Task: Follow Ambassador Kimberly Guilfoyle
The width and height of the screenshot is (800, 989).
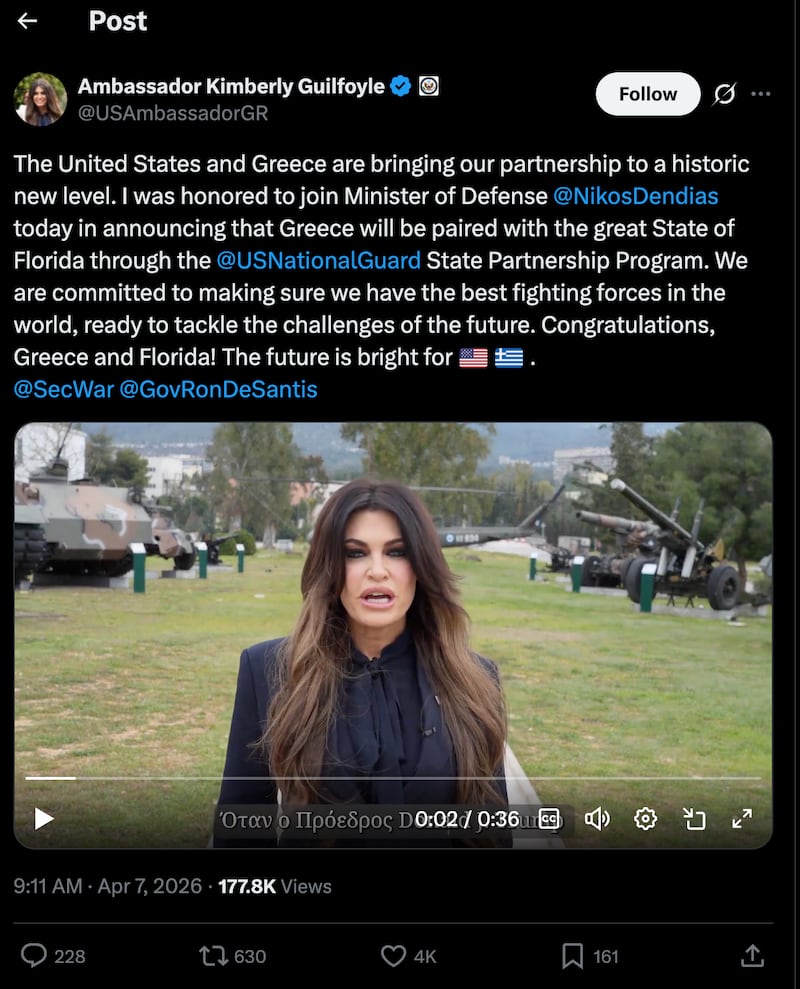Action: (647, 93)
